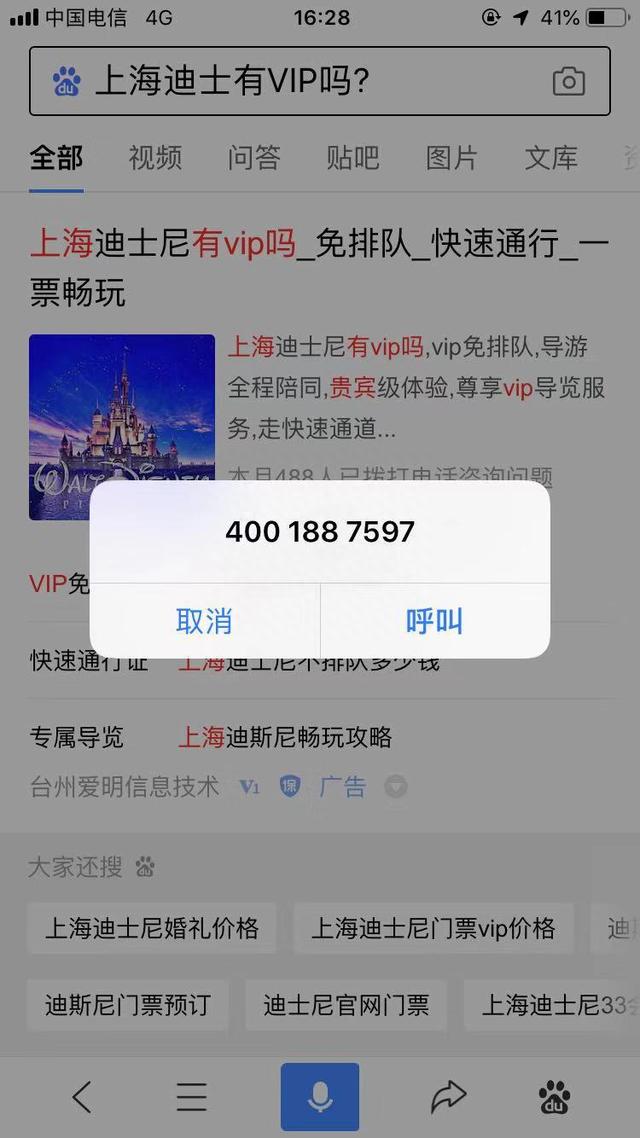Go back with the bottom arrow
The image size is (640, 1138).
click(82, 1097)
